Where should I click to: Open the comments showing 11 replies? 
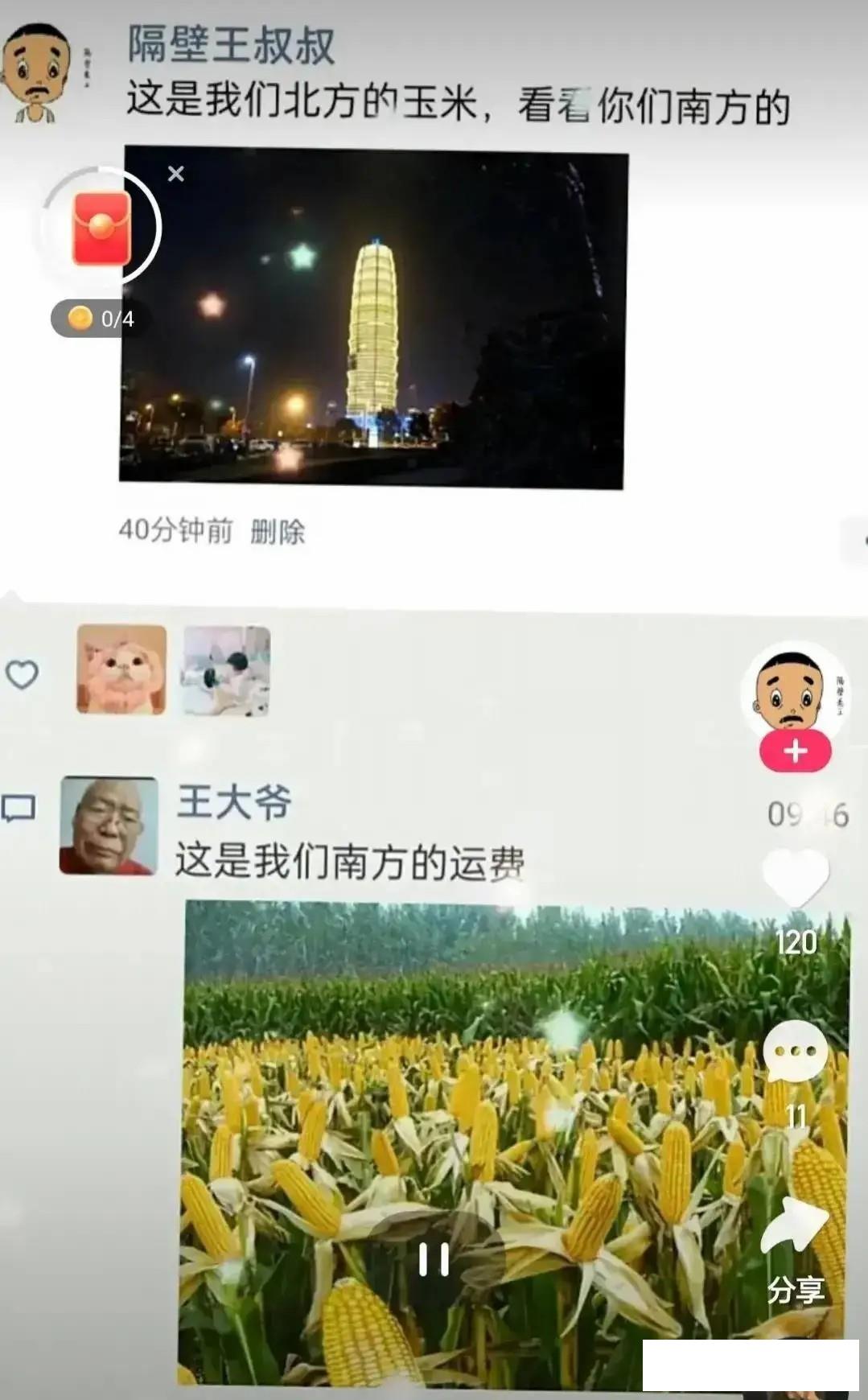pyautogui.click(x=795, y=1052)
